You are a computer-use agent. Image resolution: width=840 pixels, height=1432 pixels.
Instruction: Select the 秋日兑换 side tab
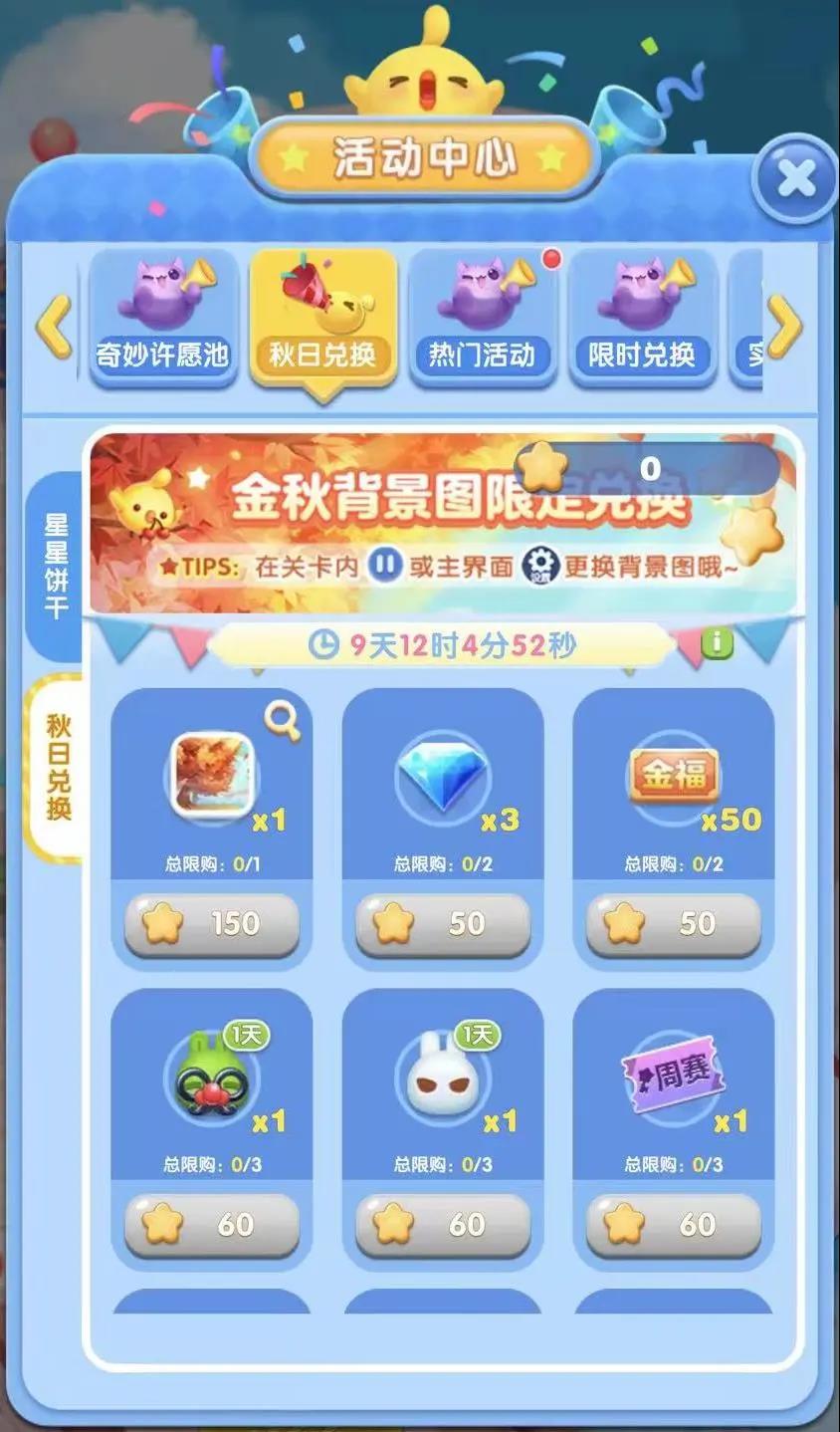(x=57, y=767)
